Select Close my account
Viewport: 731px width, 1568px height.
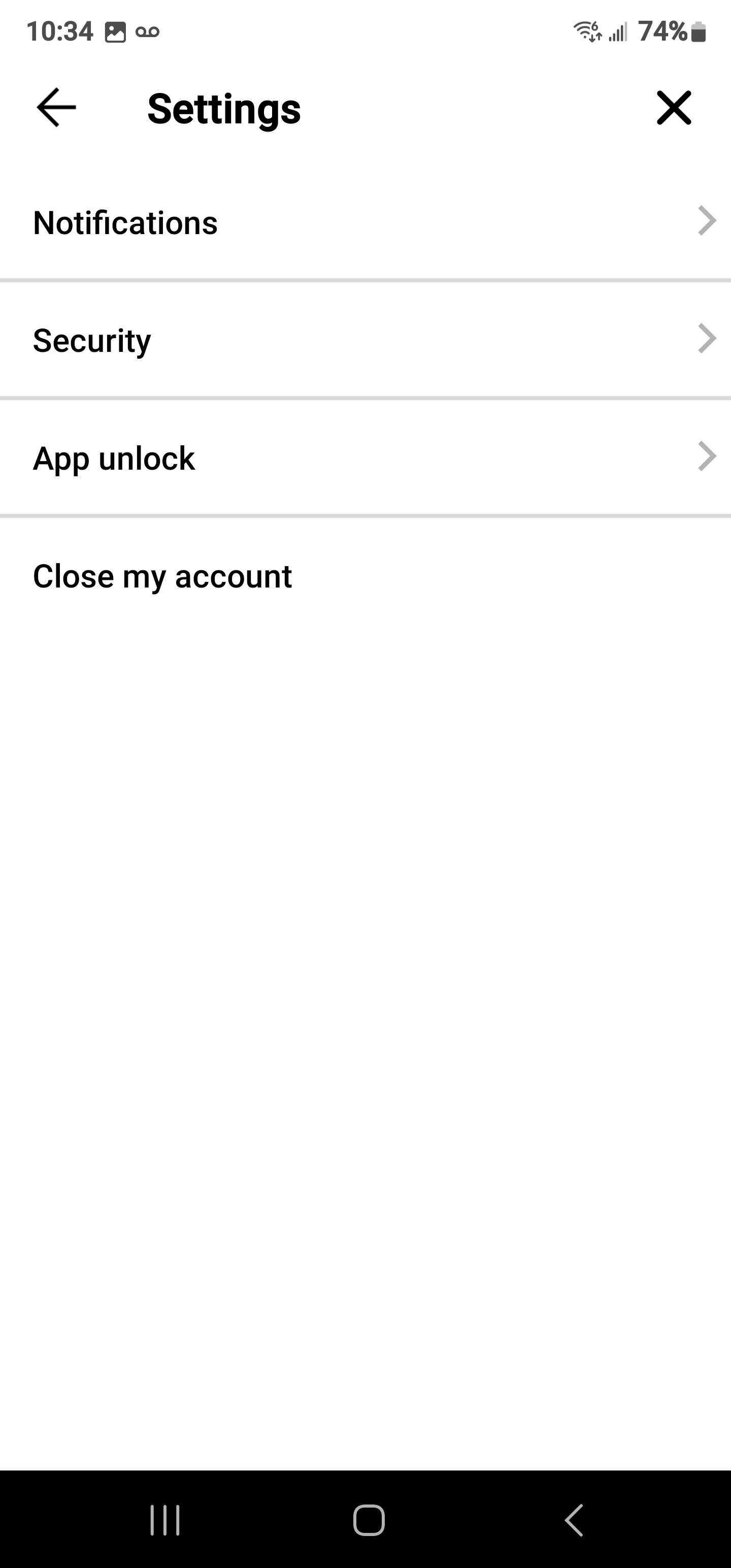(x=162, y=576)
